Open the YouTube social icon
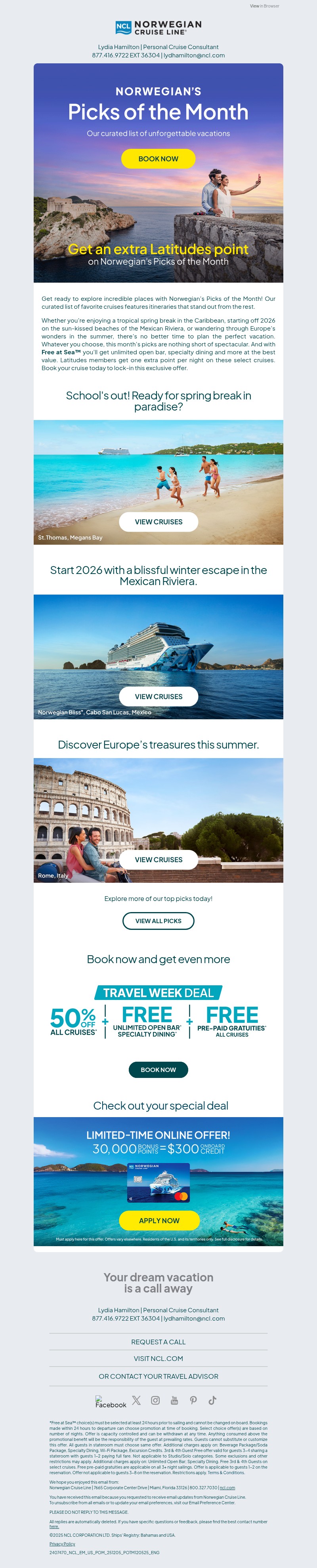The image size is (317, 1568). 174,1400
